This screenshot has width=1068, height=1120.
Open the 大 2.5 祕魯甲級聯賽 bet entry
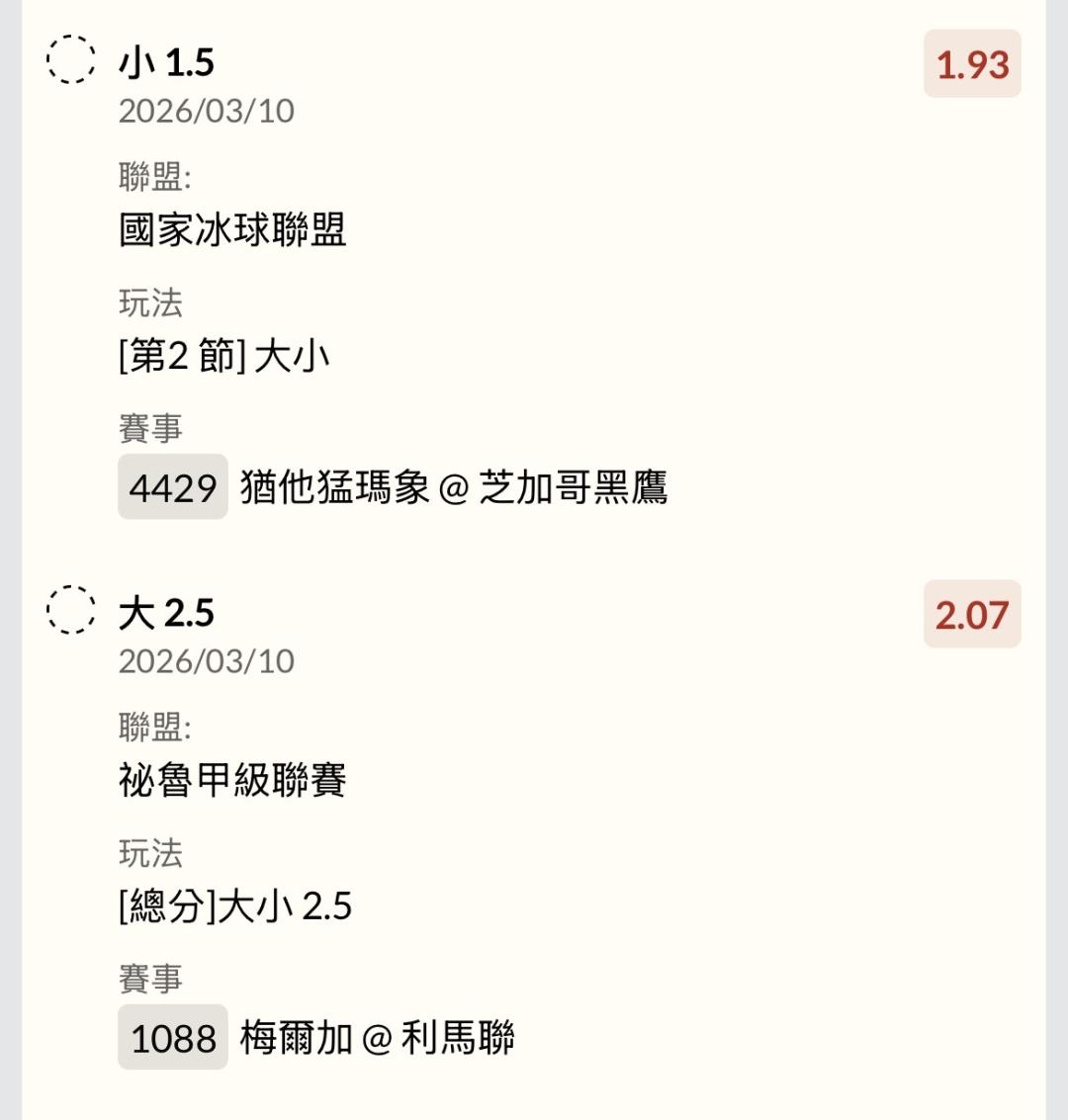166,614
